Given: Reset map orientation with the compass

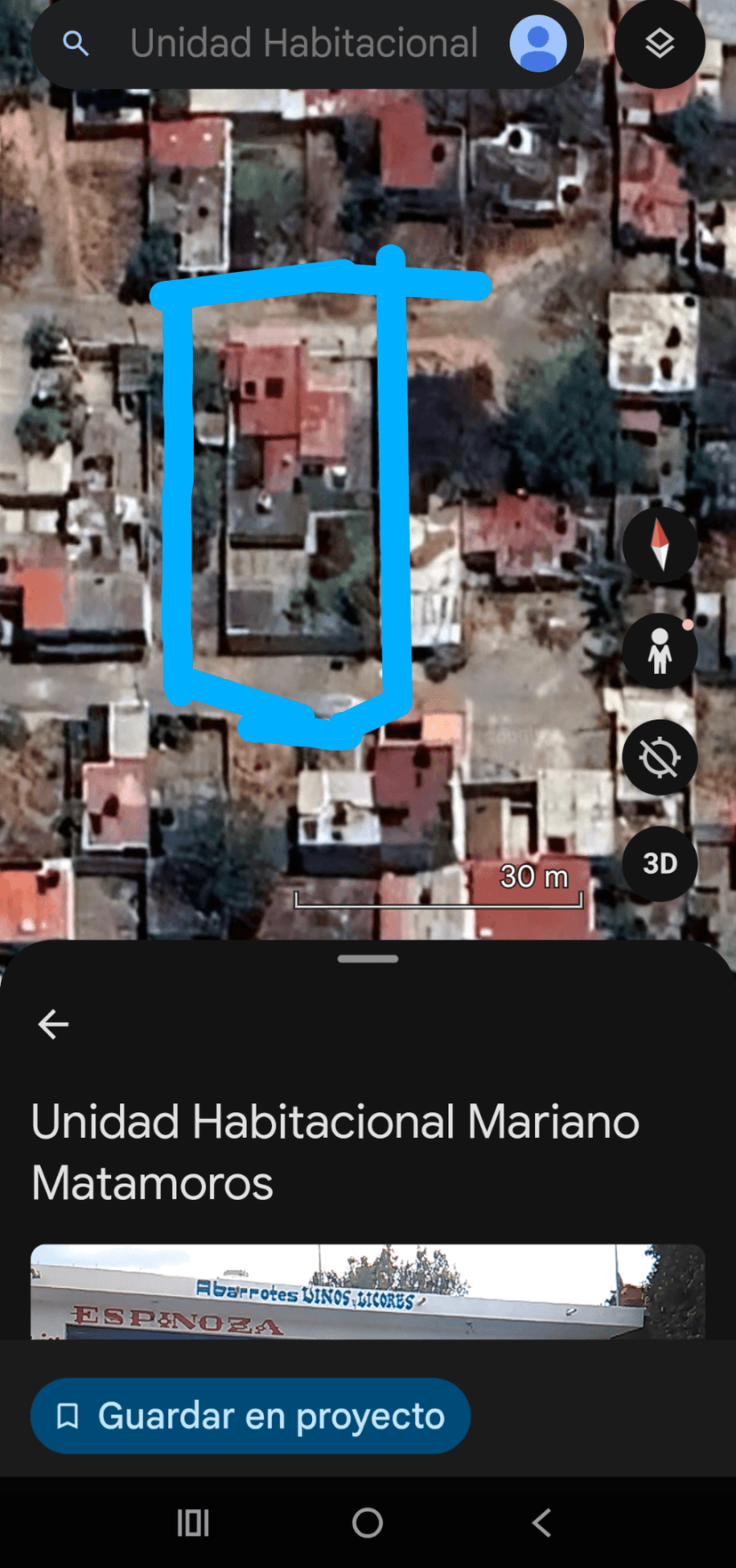Looking at the screenshot, I should [x=660, y=545].
